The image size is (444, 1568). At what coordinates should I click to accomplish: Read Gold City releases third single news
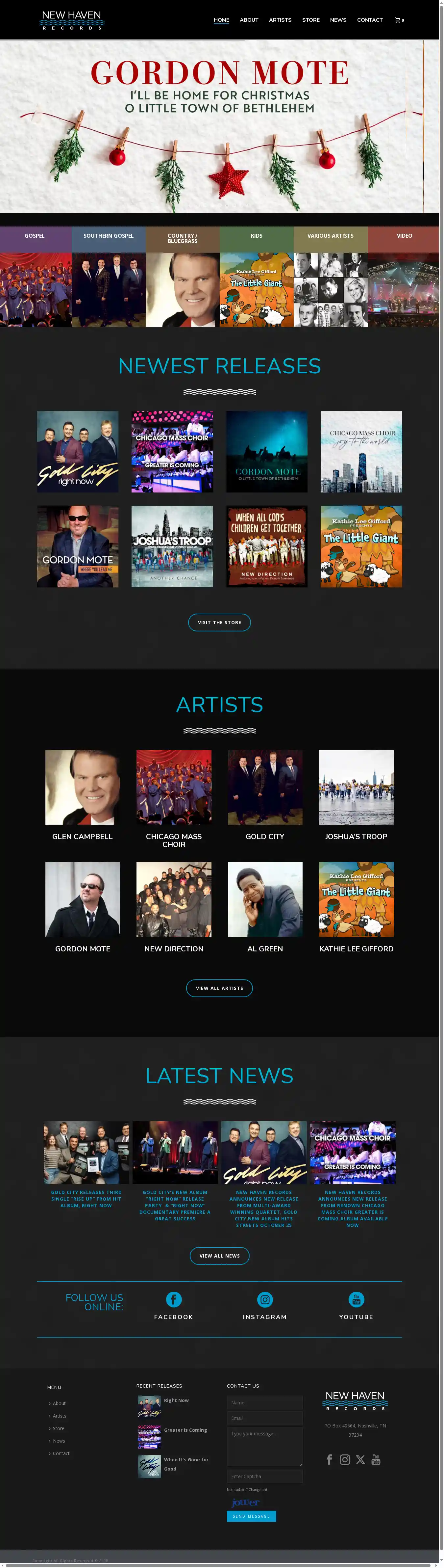click(x=86, y=1199)
